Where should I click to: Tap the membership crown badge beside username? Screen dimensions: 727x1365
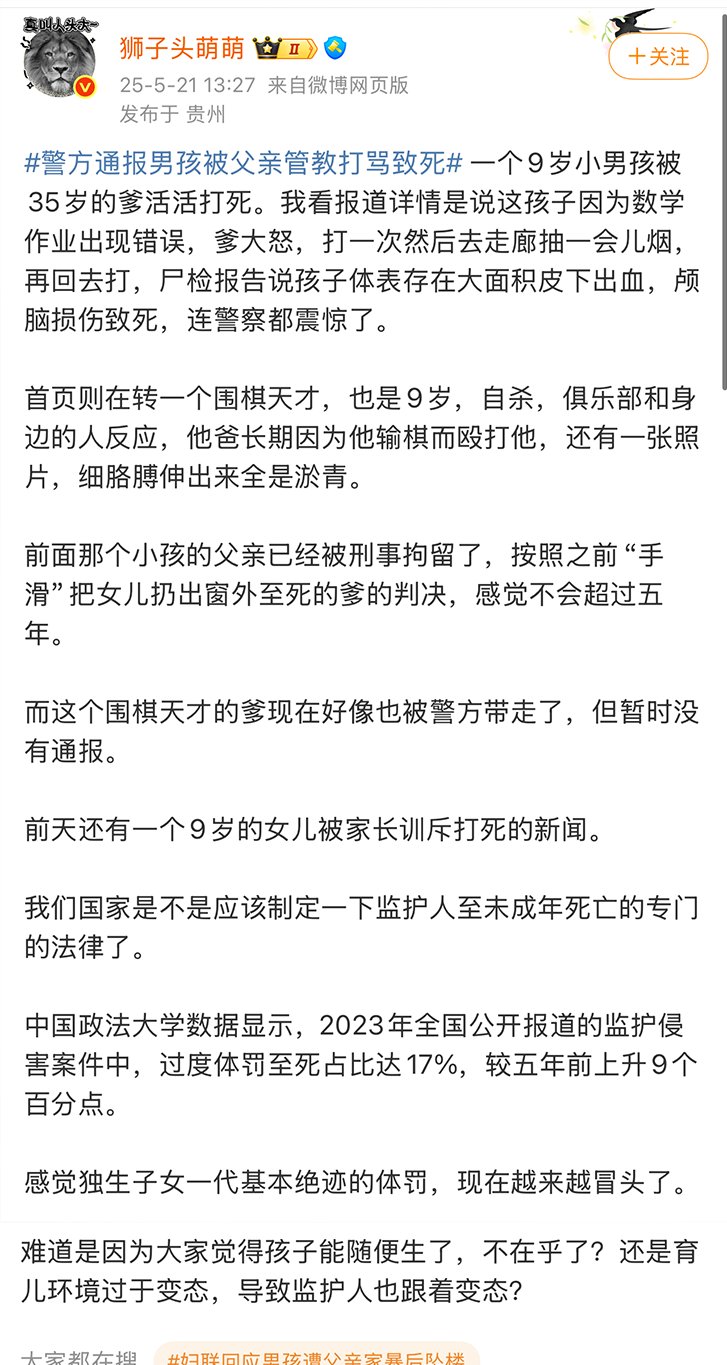[x=284, y=48]
